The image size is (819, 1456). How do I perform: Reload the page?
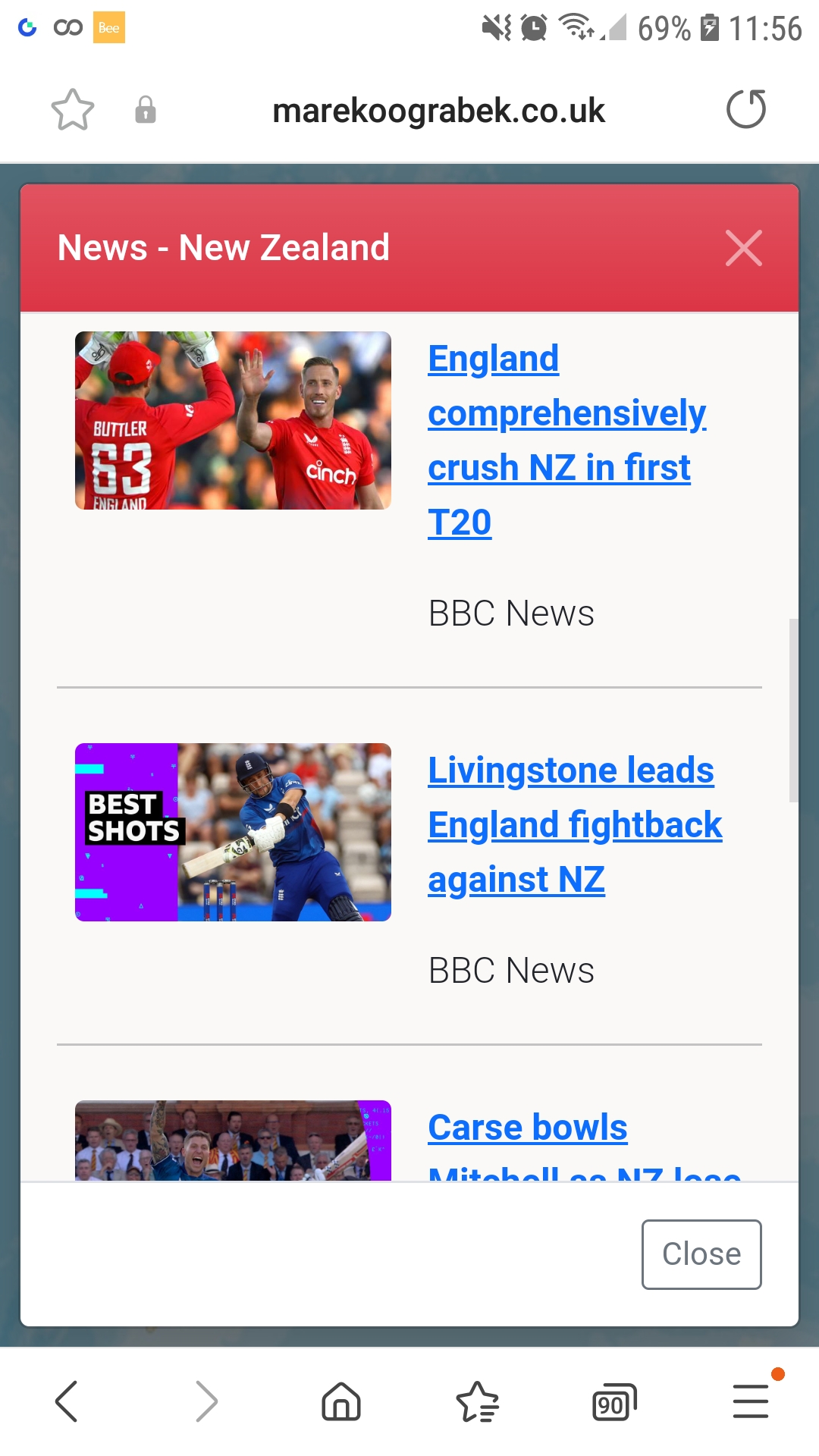746,110
